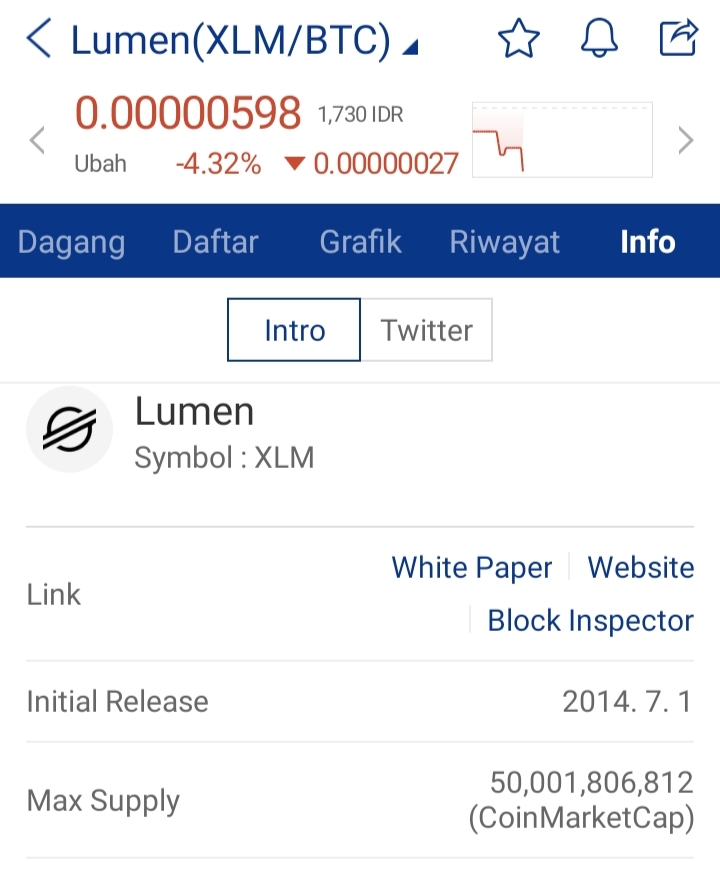This screenshot has height=874, width=720.
Task: Switch to the Twitter segment
Action: pyautogui.click(x=426, y=330)
